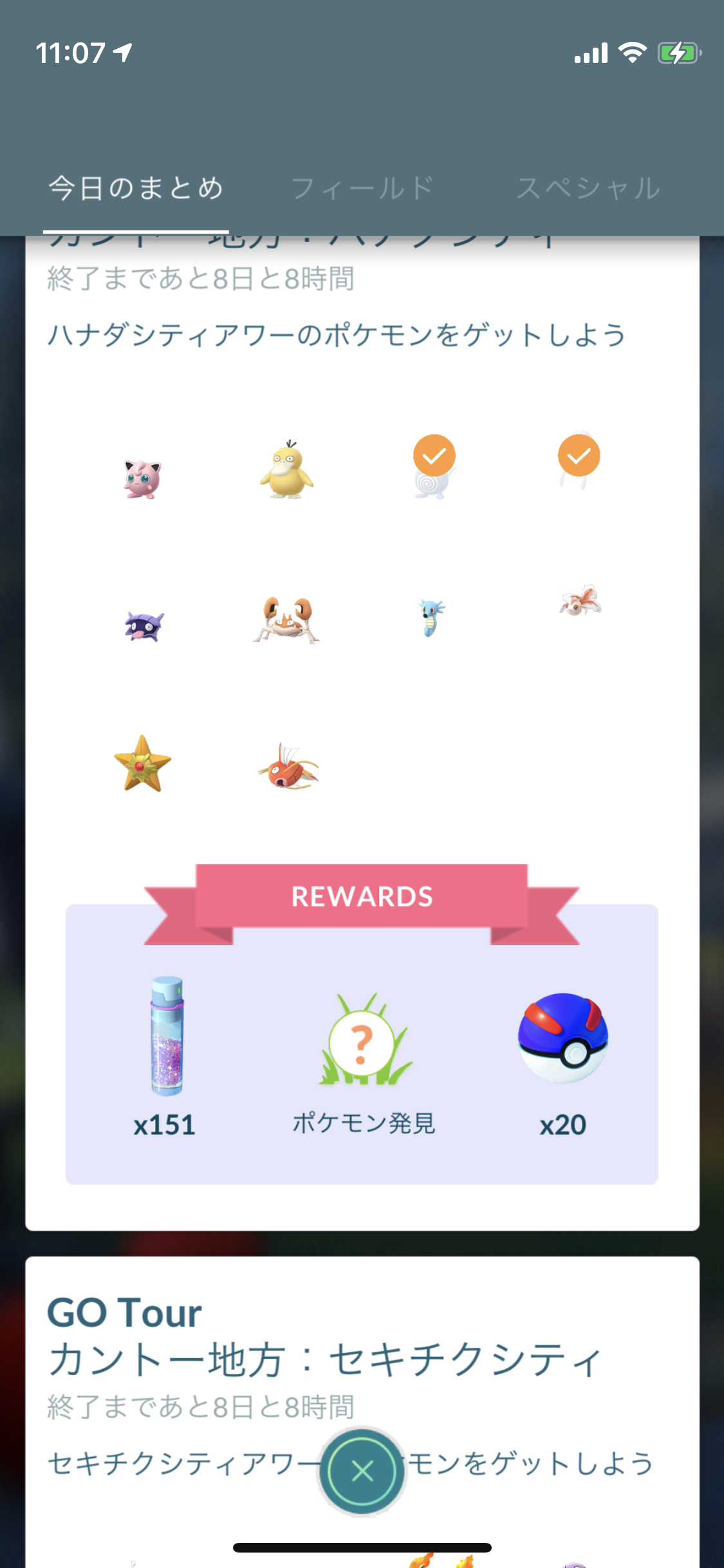Switch to the スペシャル tab
The height and width of the screenshot is (1568, 724).
point(588,189)
